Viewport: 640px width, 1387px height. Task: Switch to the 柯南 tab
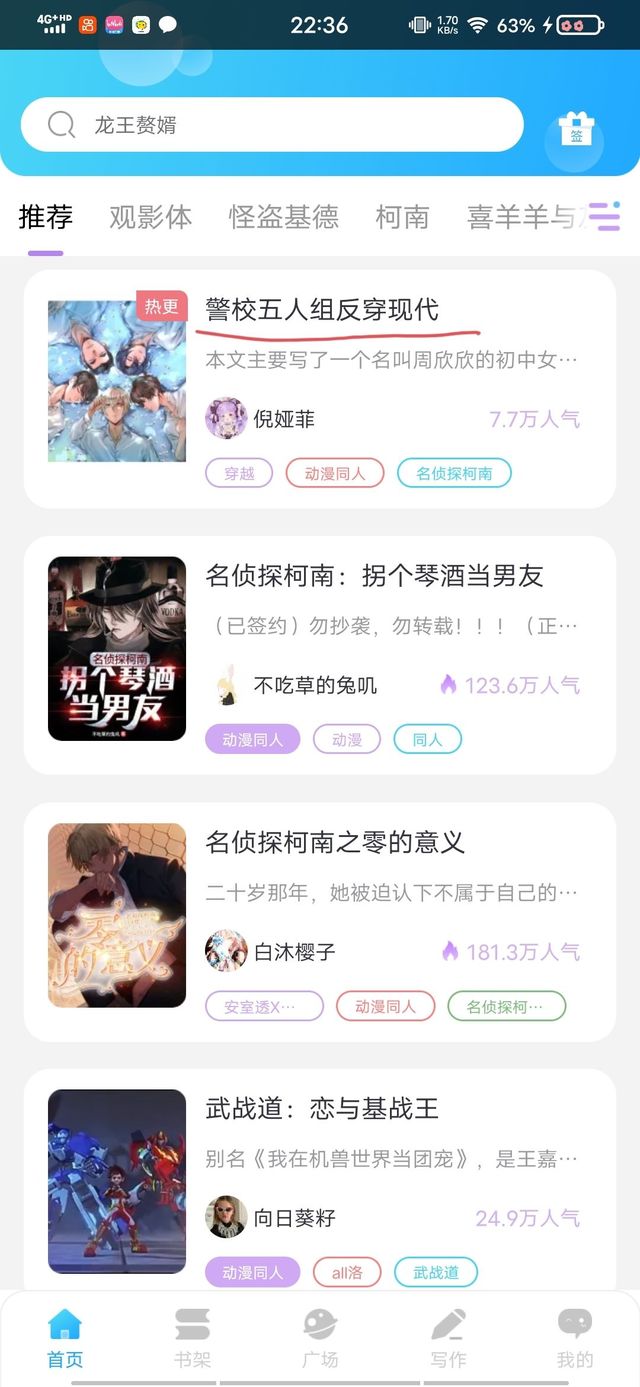pyautogui.click(x=402, y=217)
